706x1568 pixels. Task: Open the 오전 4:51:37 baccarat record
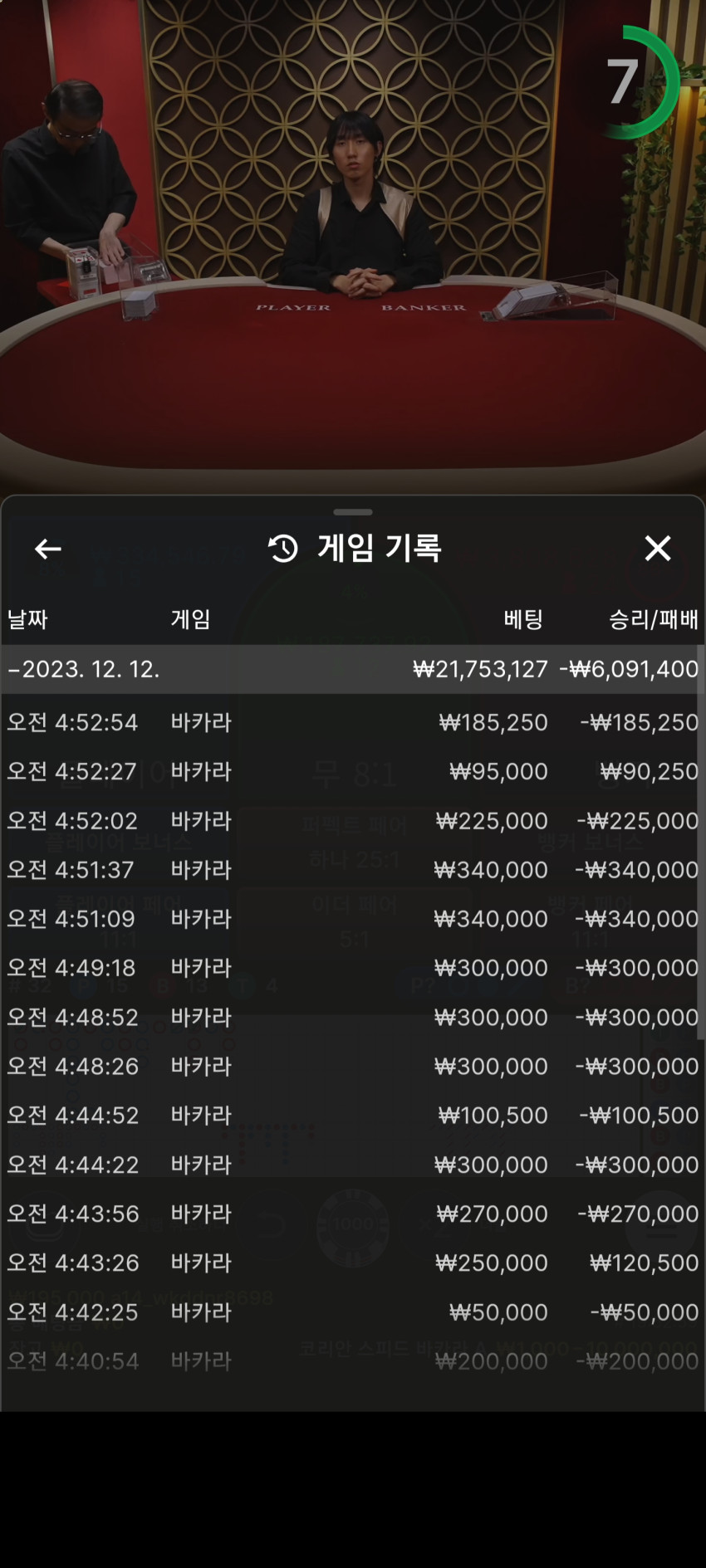pyautogui.click(x=353, y=869)
